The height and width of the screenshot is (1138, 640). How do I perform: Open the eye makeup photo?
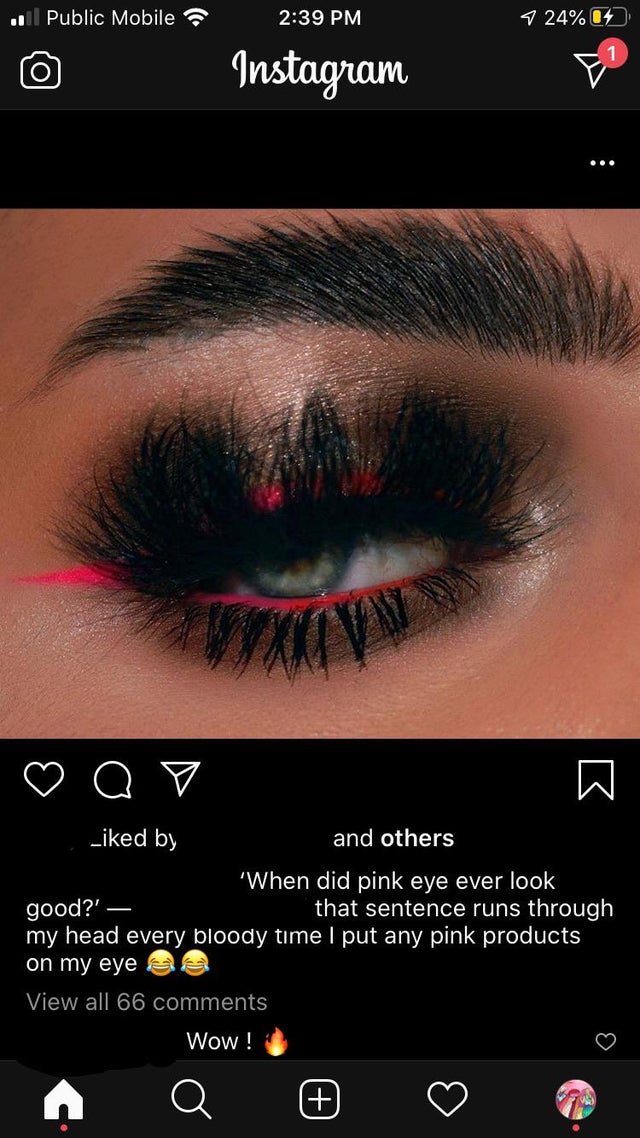point(320,473)
